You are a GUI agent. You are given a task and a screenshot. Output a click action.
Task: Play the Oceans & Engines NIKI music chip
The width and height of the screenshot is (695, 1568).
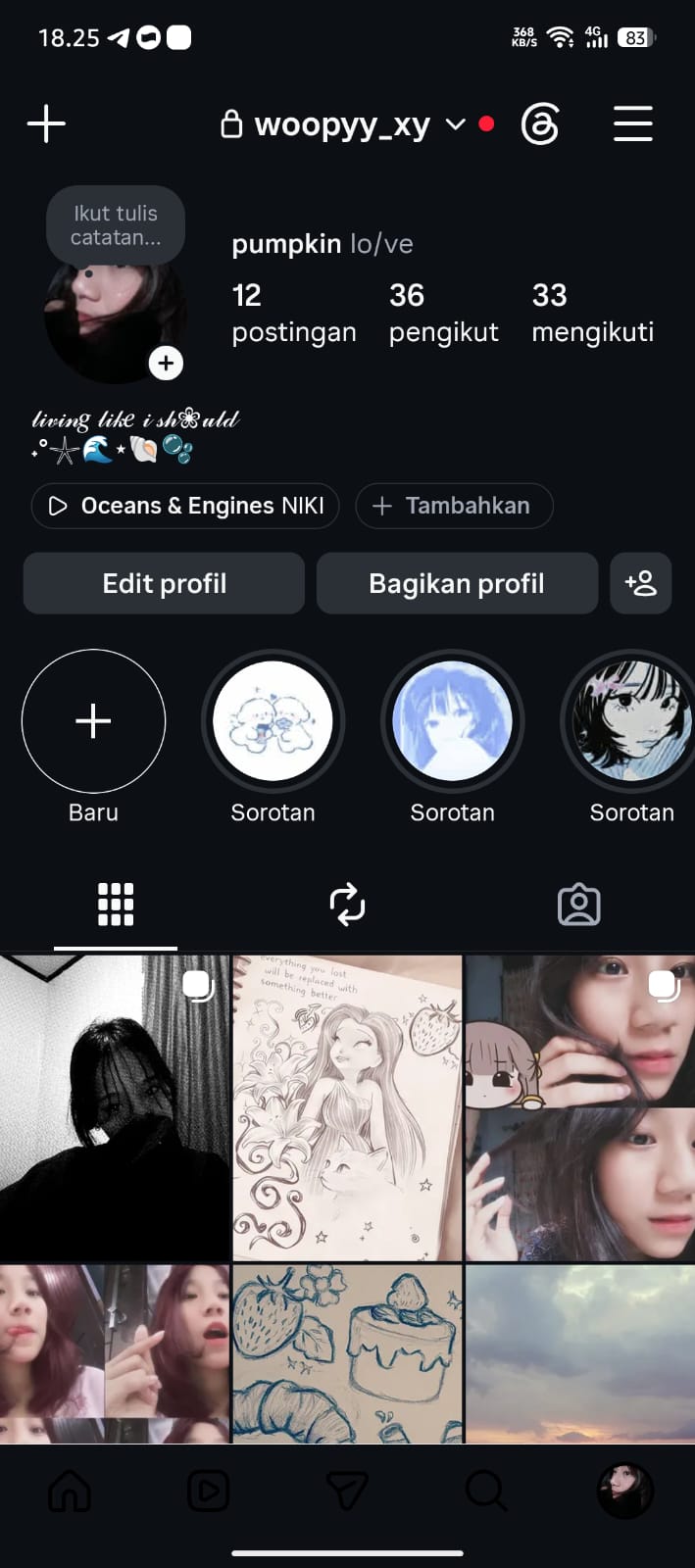(x=185, y=506)
